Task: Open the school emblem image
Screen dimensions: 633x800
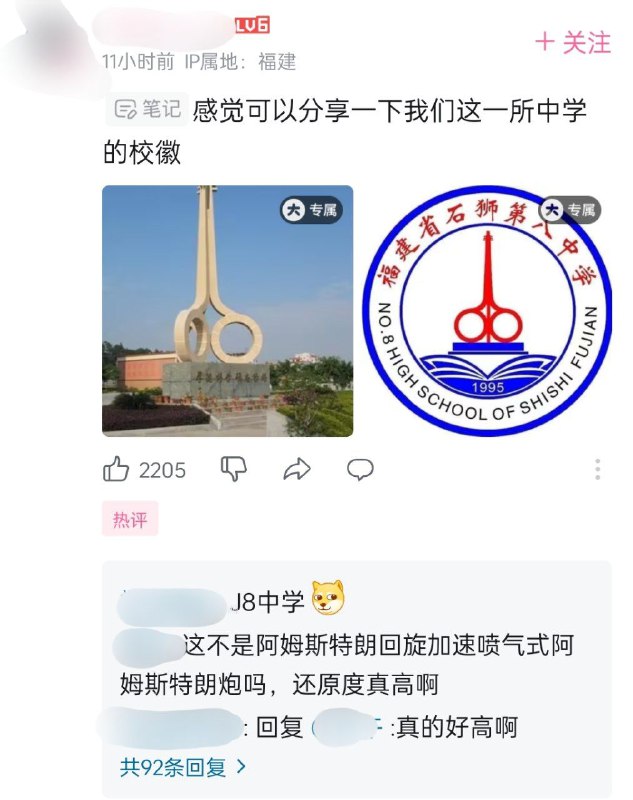Action: click(487, 311)
